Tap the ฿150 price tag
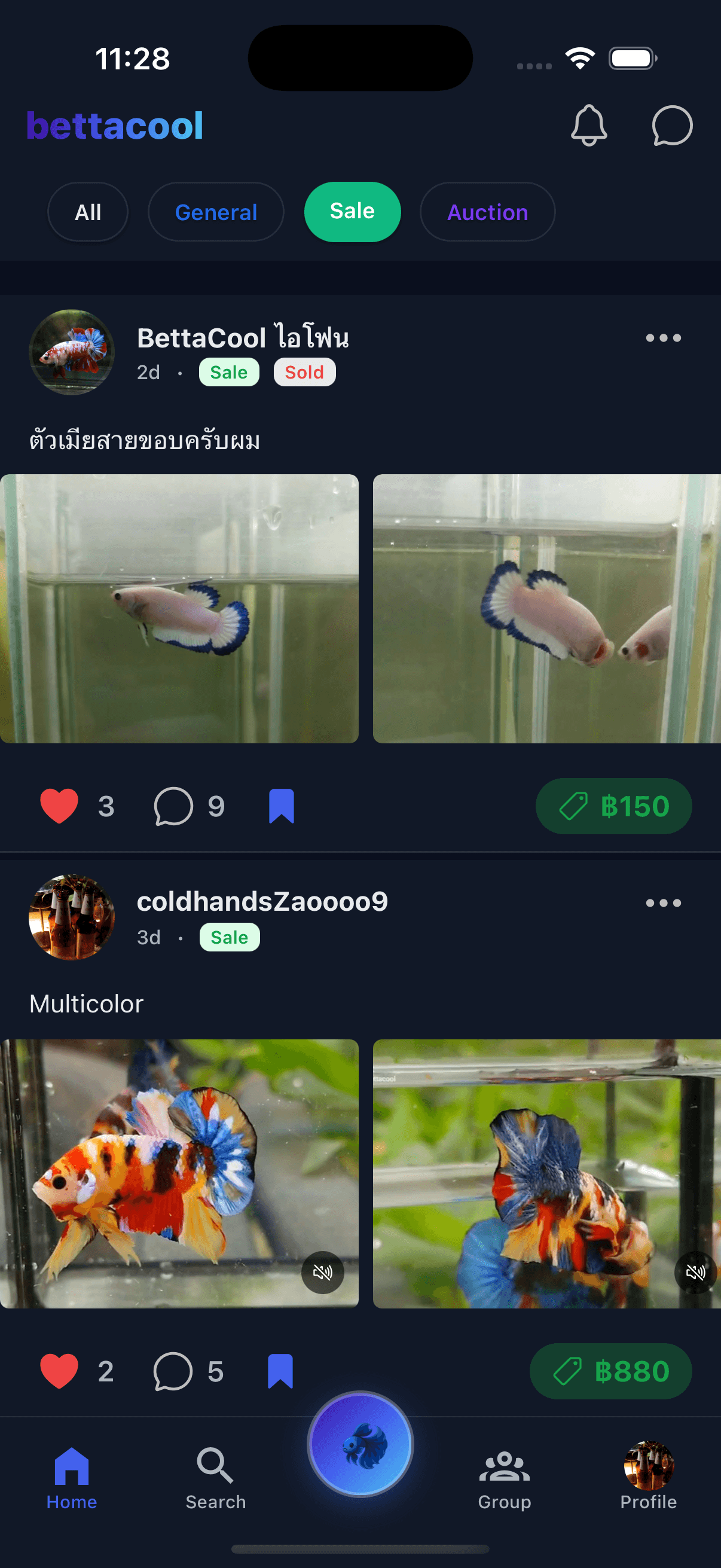 pos(613,806)
